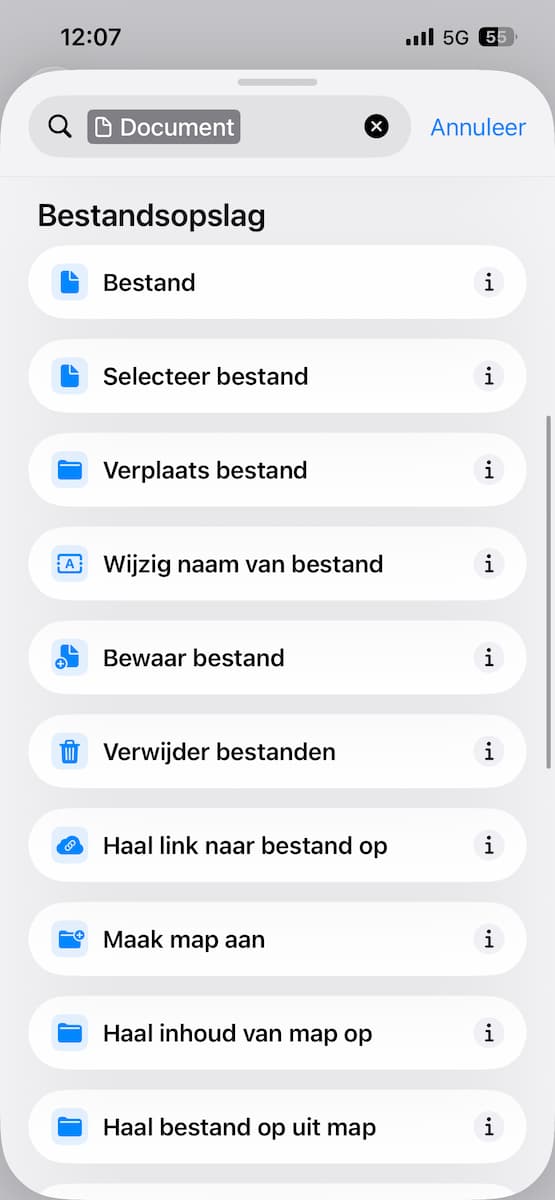Image resolution: width=555 pixels, height=1200 pixels.
Task: Focus the search box with Document token
Action: click(x=219, y=127)
